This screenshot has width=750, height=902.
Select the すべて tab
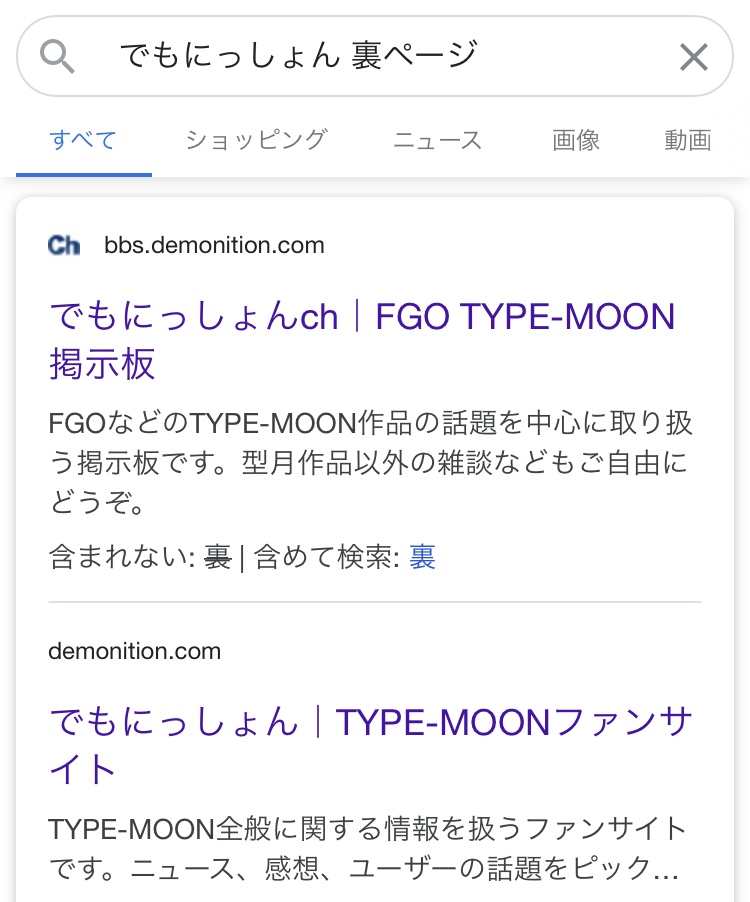tap(83, 140)
